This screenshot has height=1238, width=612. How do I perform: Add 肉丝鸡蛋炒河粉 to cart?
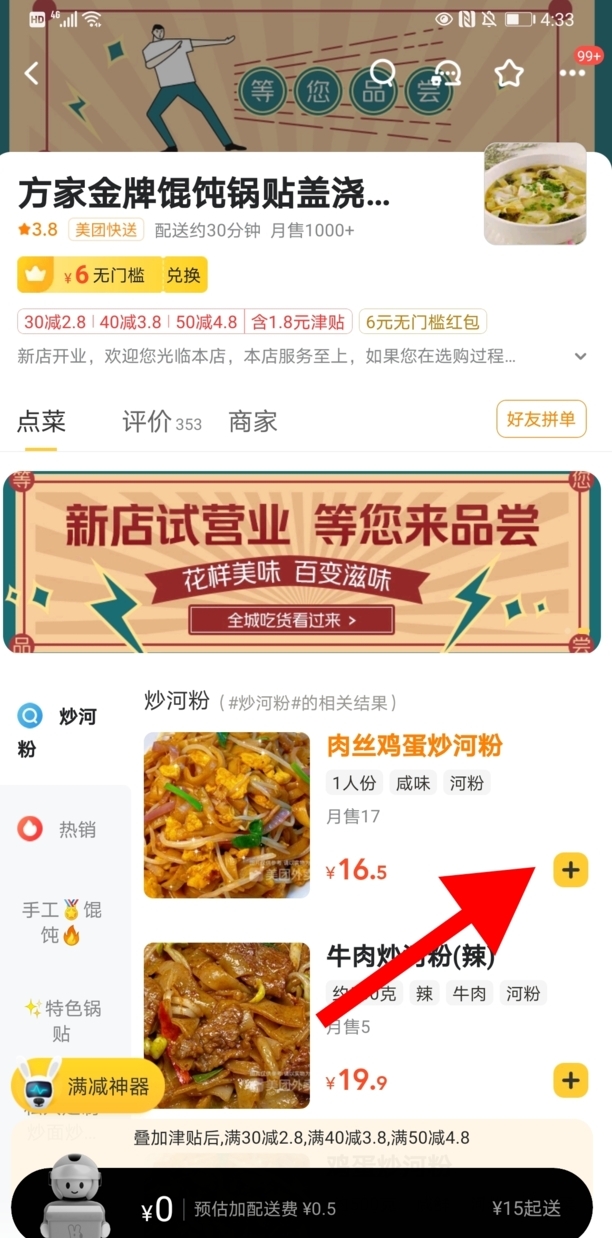point(570,870)
